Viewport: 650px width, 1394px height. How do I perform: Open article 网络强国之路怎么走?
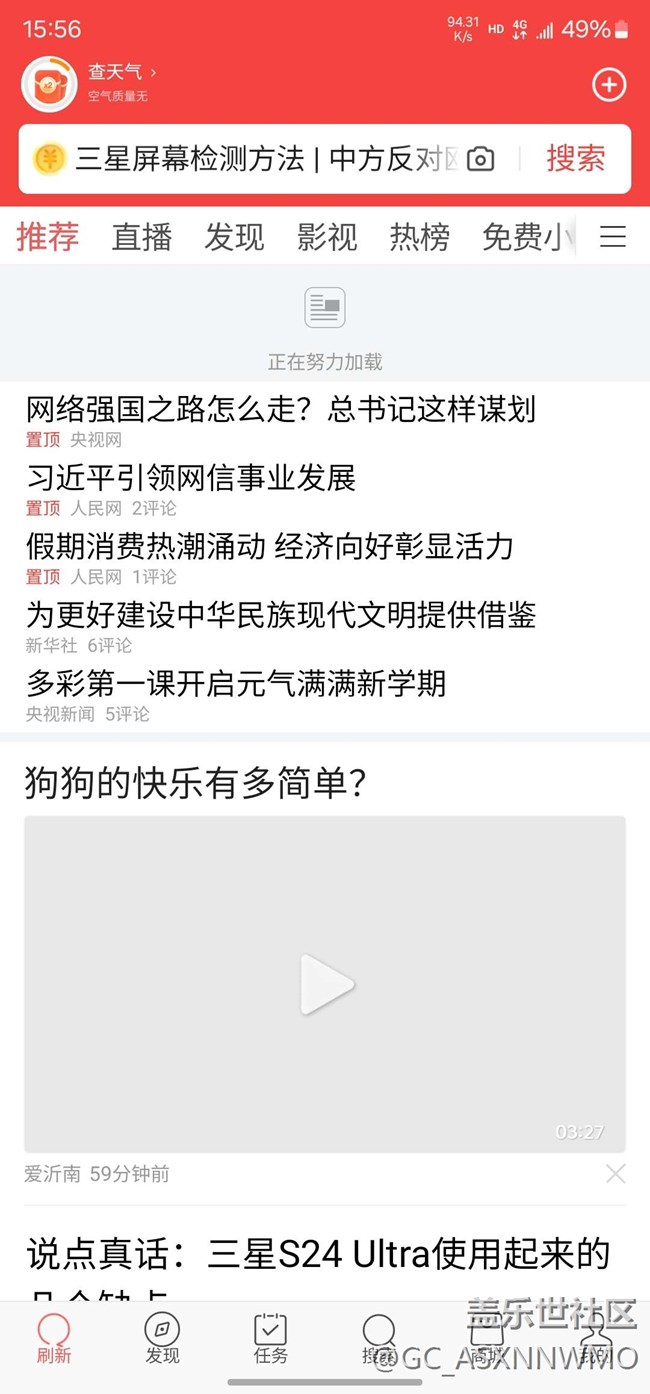(281, 410)
